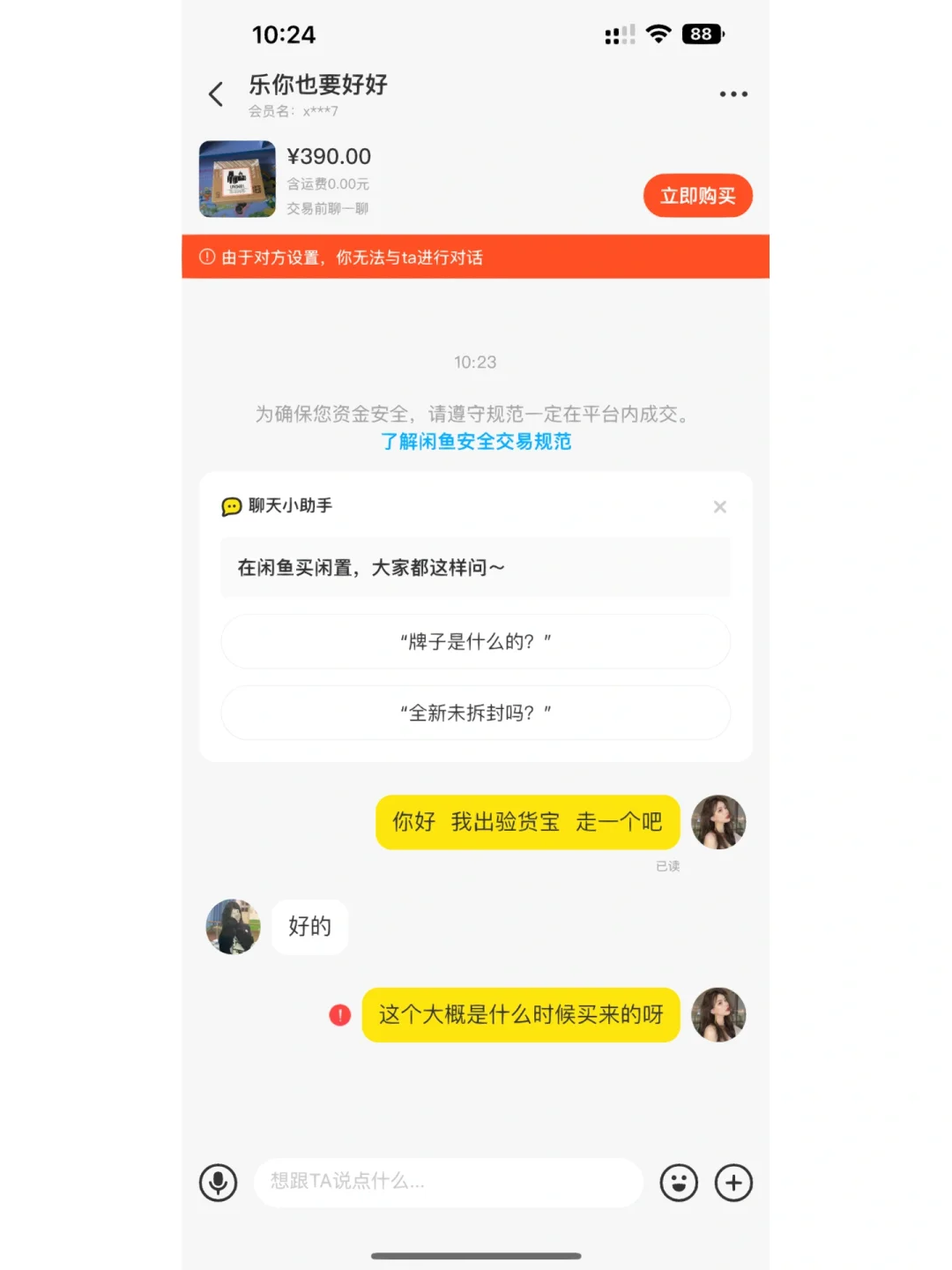Screen dimensions: 952x1270
Task: Open the plus attachment menu
Action: pos(733,1183)
